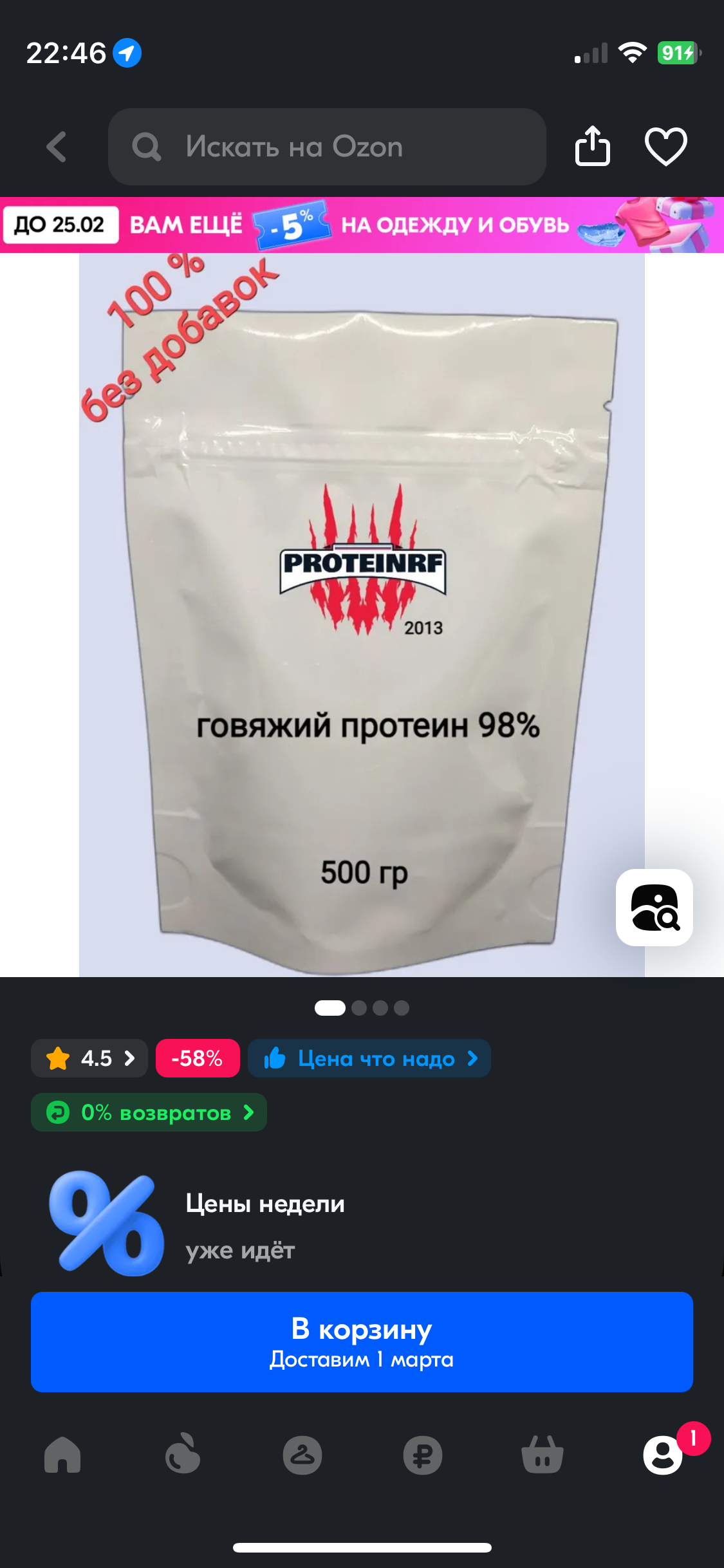Go to the home tab
This screenshot has height=1568, width=724.
(62, 1455)
